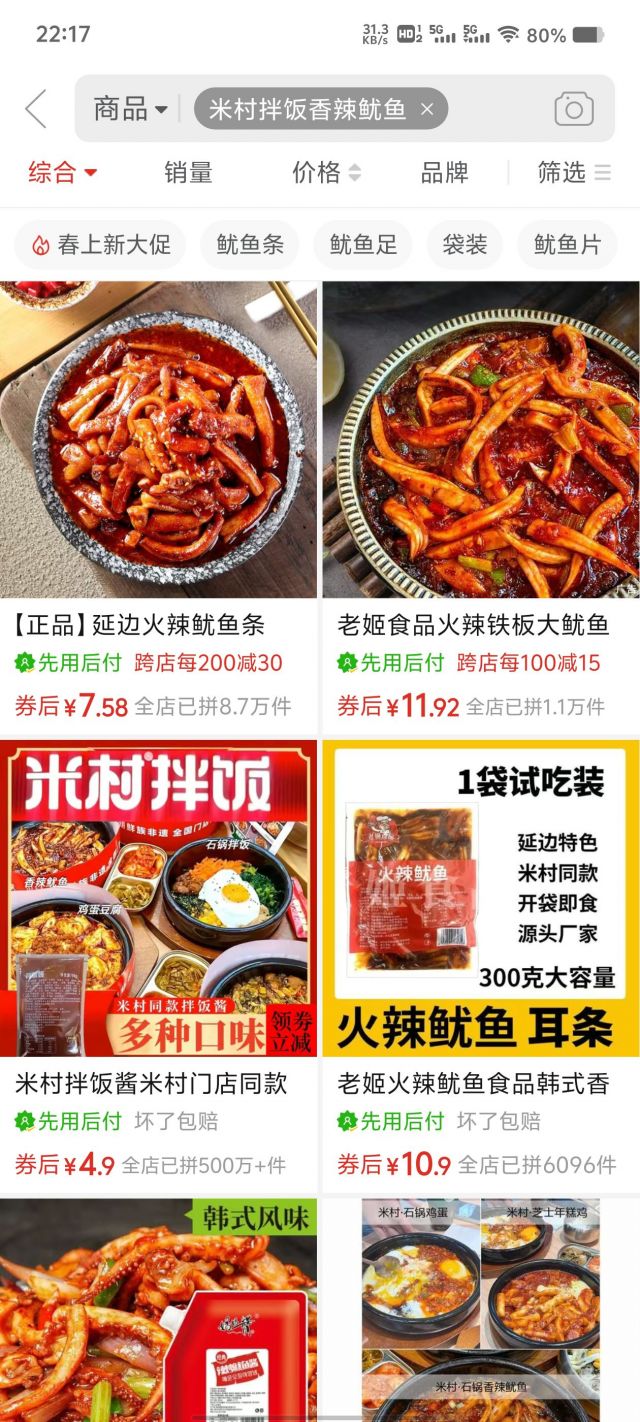Open the 商品 search type dropdown

pos(130,109)
